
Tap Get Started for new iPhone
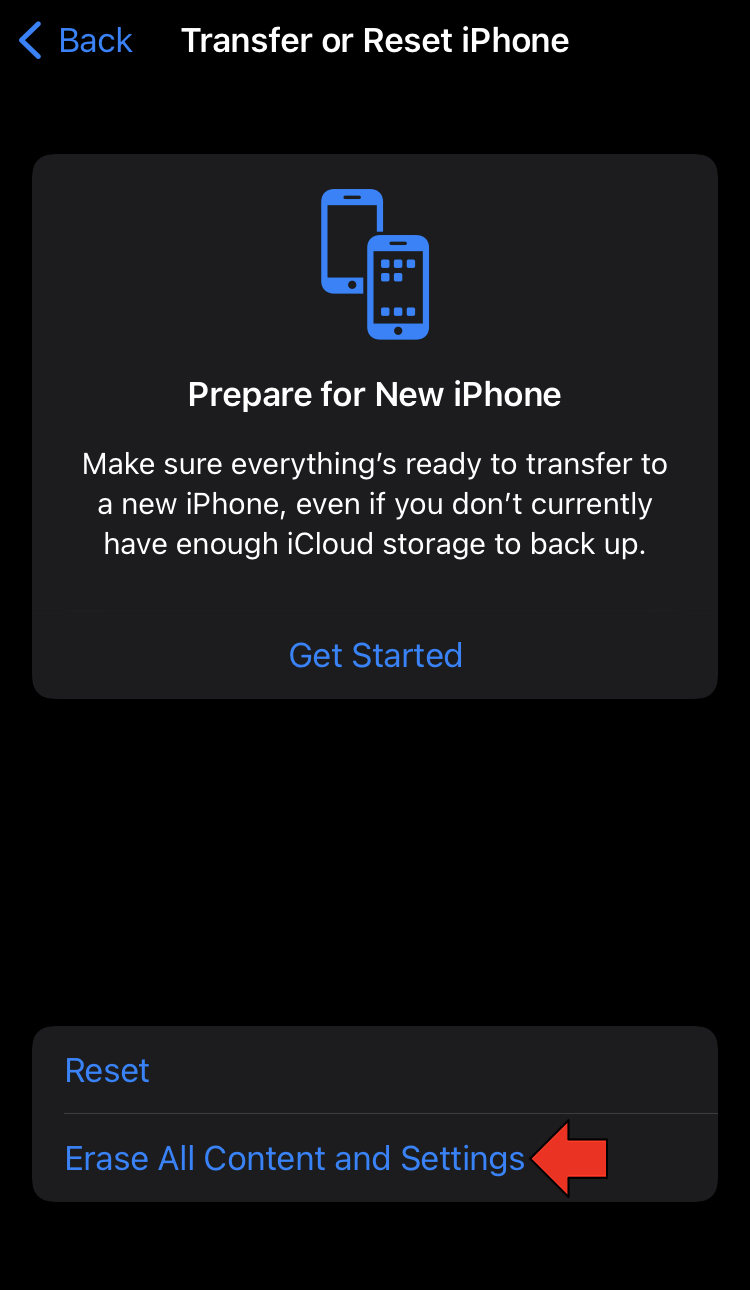(x=375, y=655)
